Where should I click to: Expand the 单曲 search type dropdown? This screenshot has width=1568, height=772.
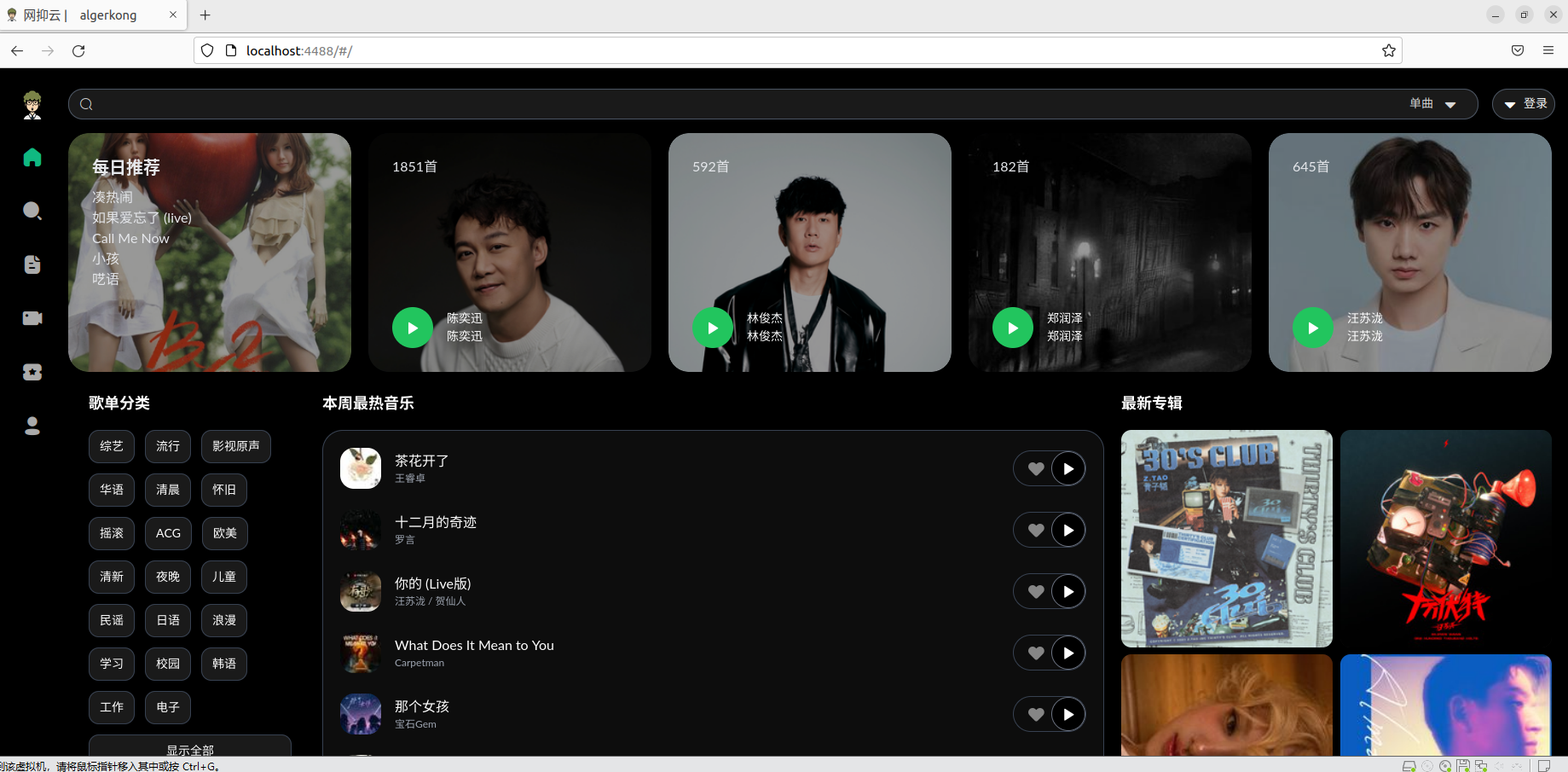tap(1433, 104)
